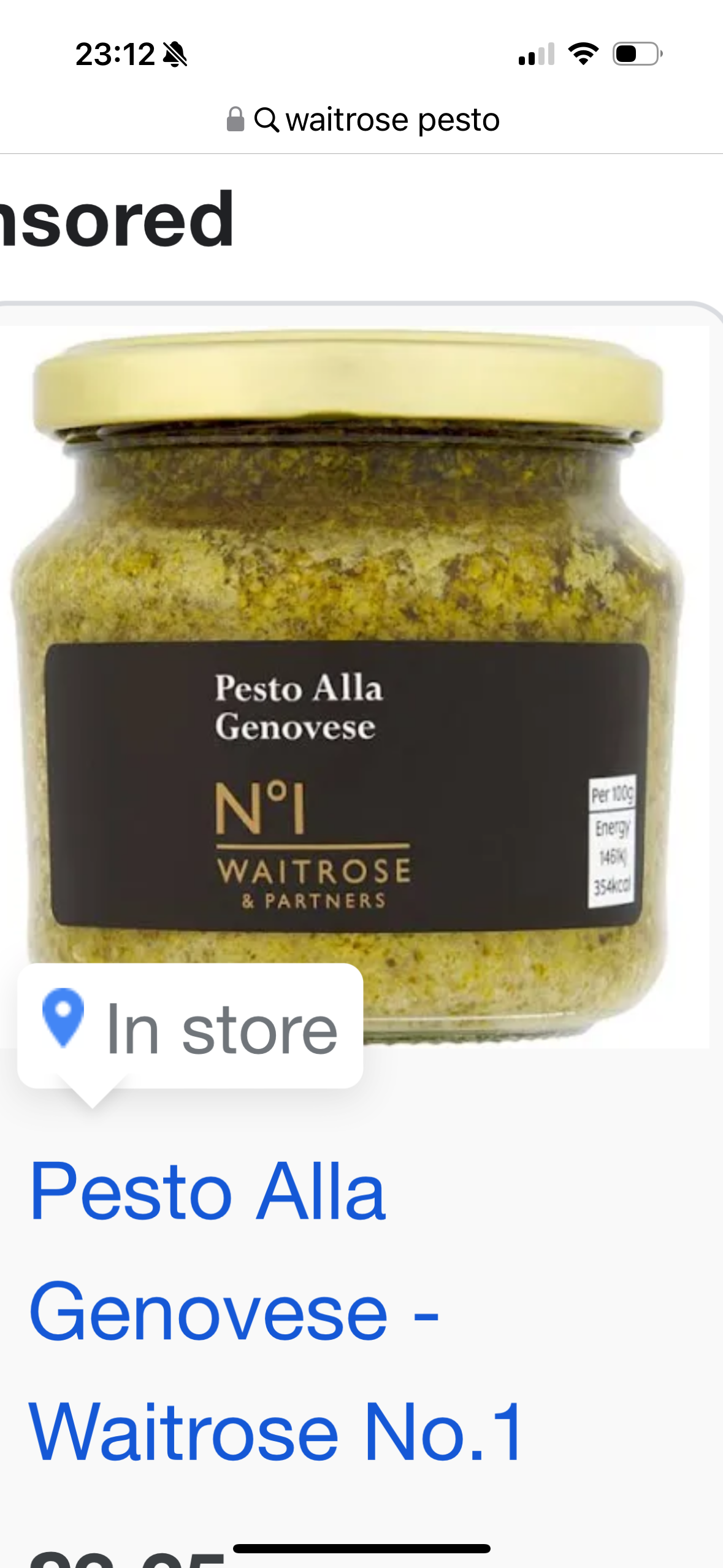Tap the address bar showing waitrose pesto
The height and width of the screenshot is (1568, 723).
[x=363, y=120]
